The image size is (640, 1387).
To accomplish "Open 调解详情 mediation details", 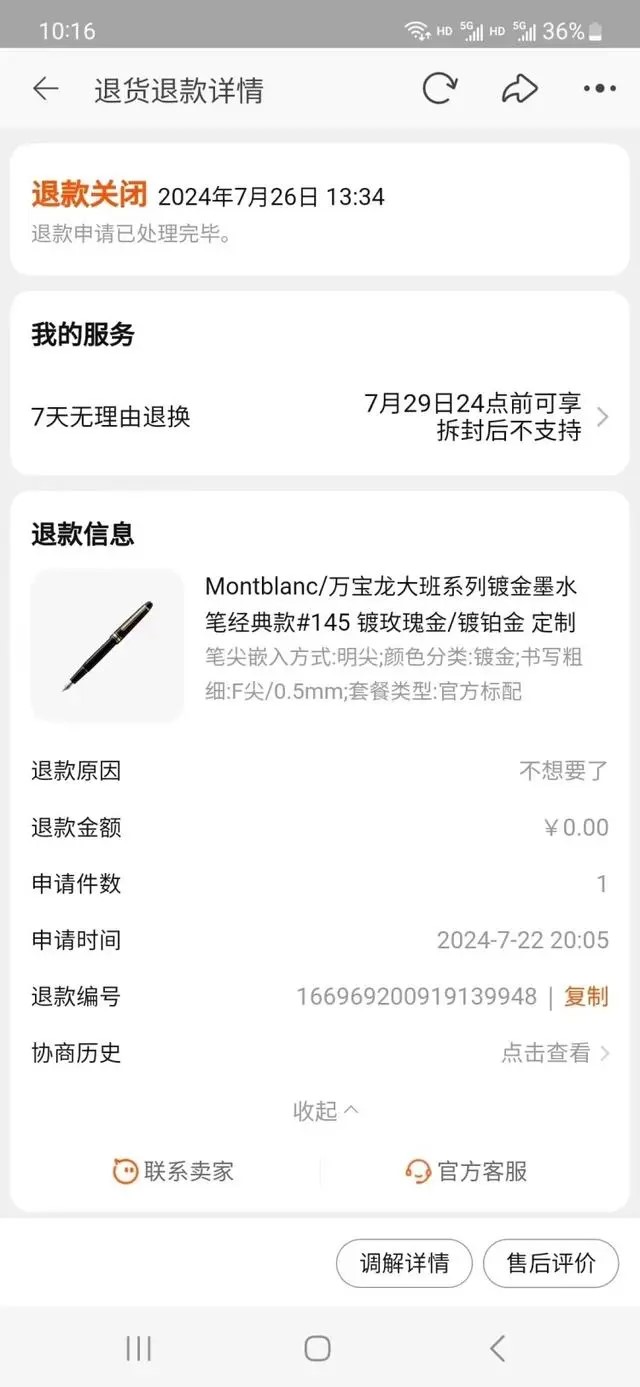I will [x=405, y=1263].
